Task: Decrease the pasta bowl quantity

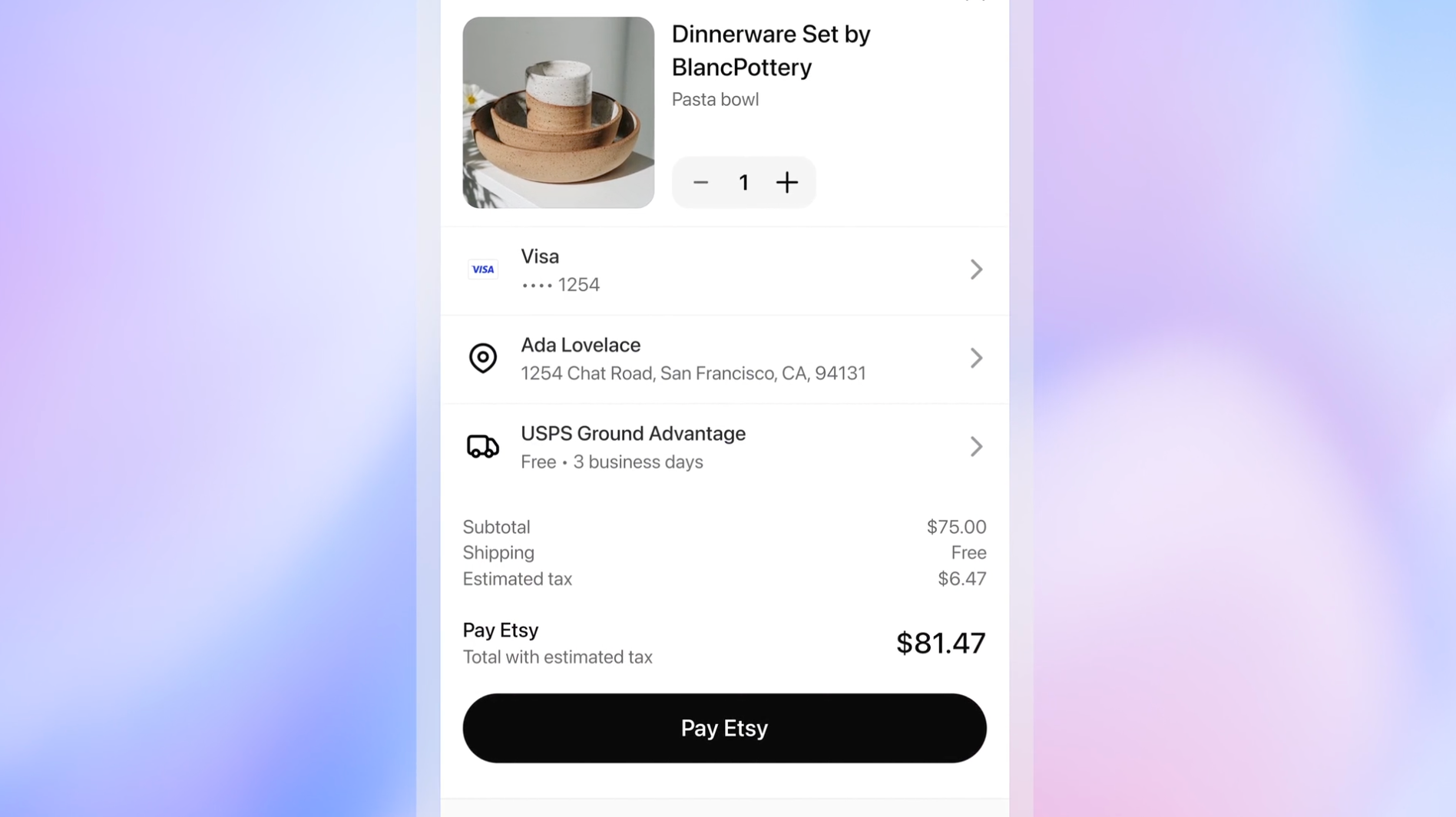Action: tap(700, 183)
